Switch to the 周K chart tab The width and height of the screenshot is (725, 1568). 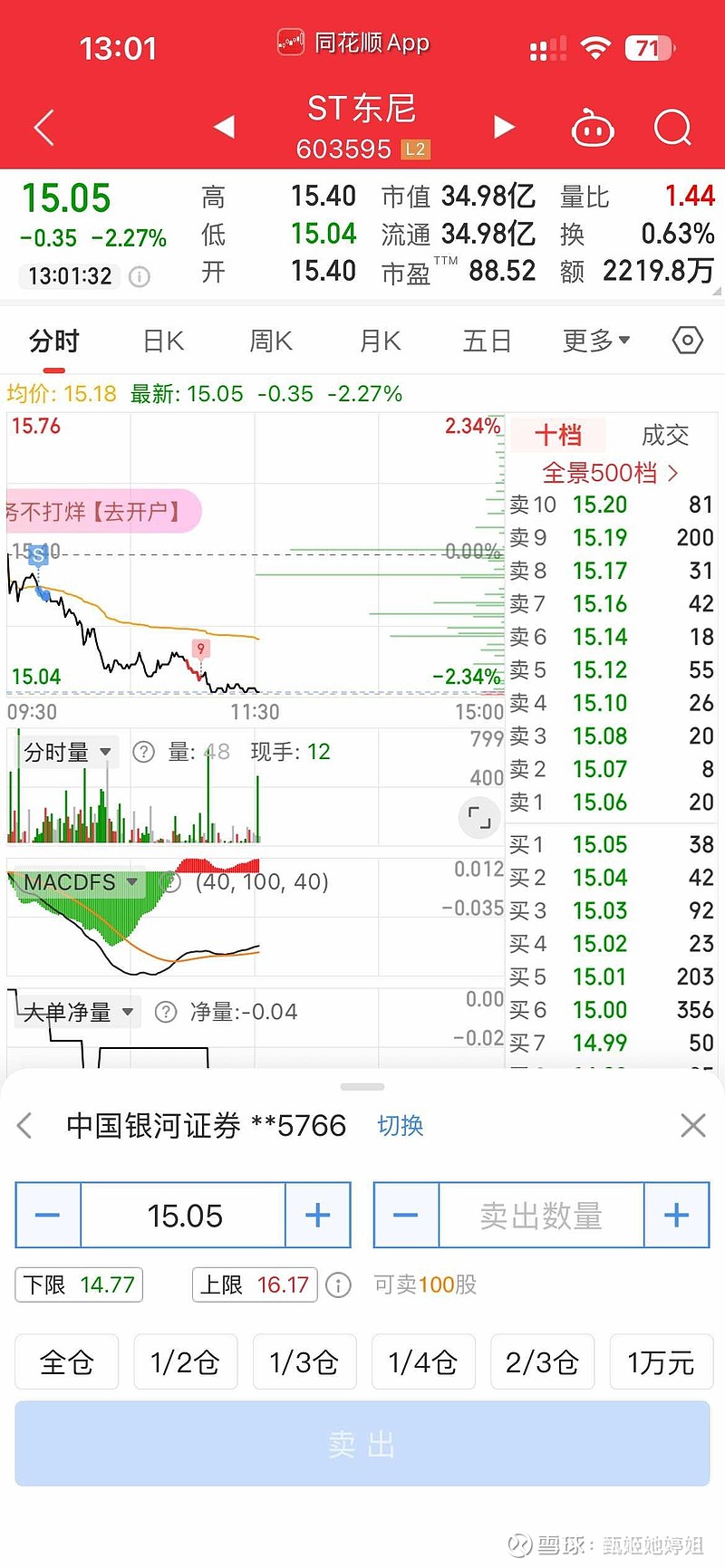271,341
